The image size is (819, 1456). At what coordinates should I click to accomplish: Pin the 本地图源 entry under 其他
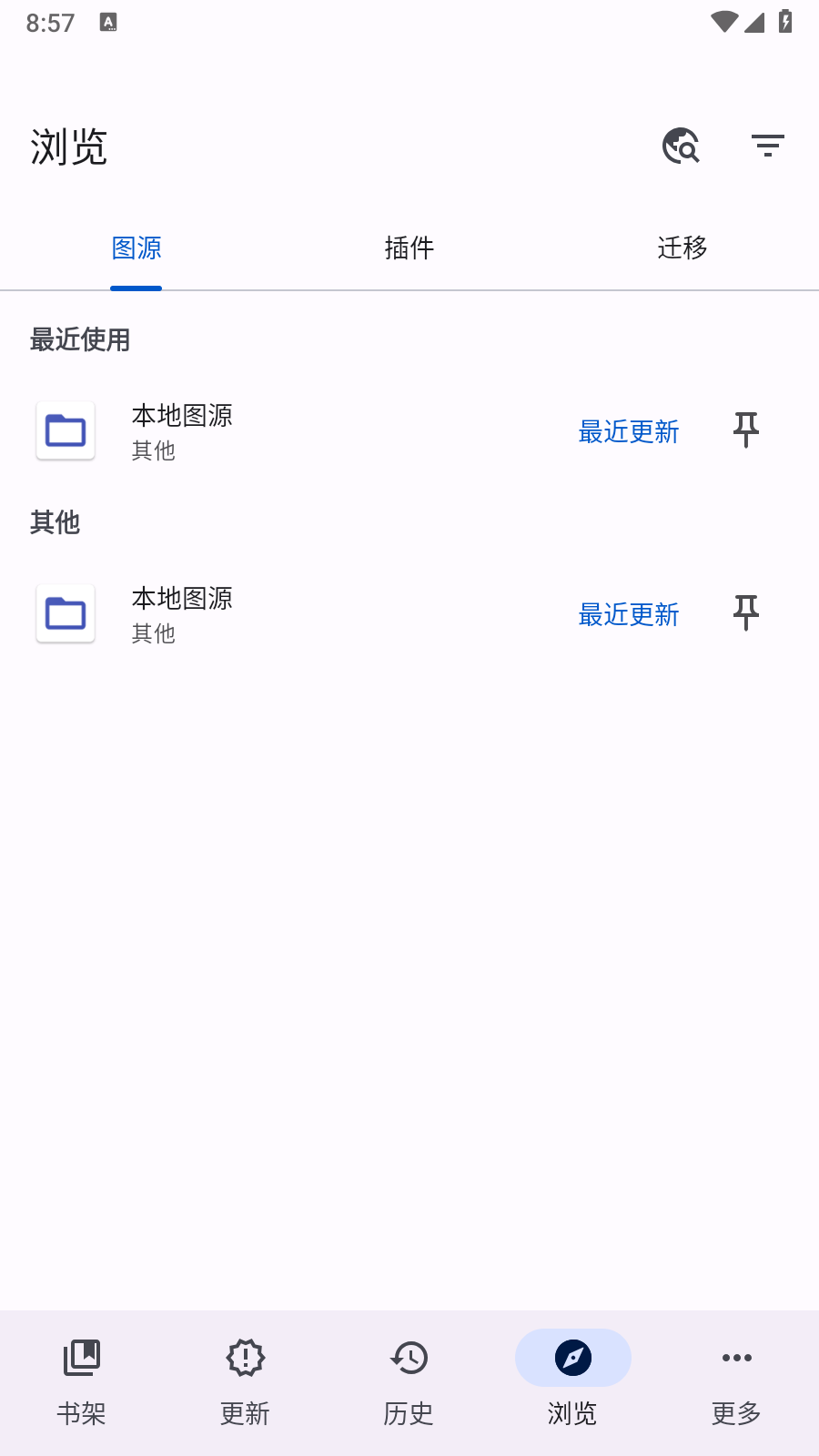[x=745, y=614]
